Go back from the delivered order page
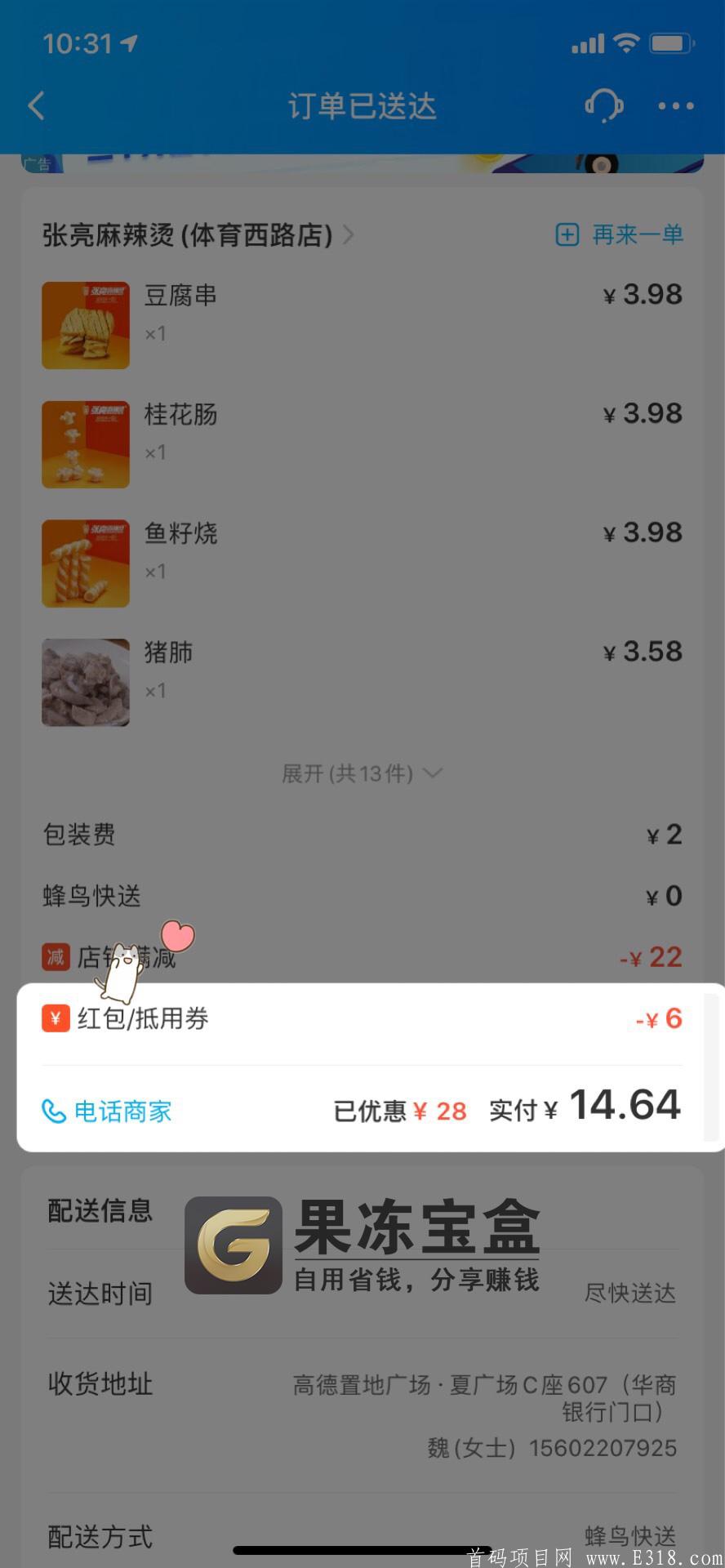 (37, 106)
